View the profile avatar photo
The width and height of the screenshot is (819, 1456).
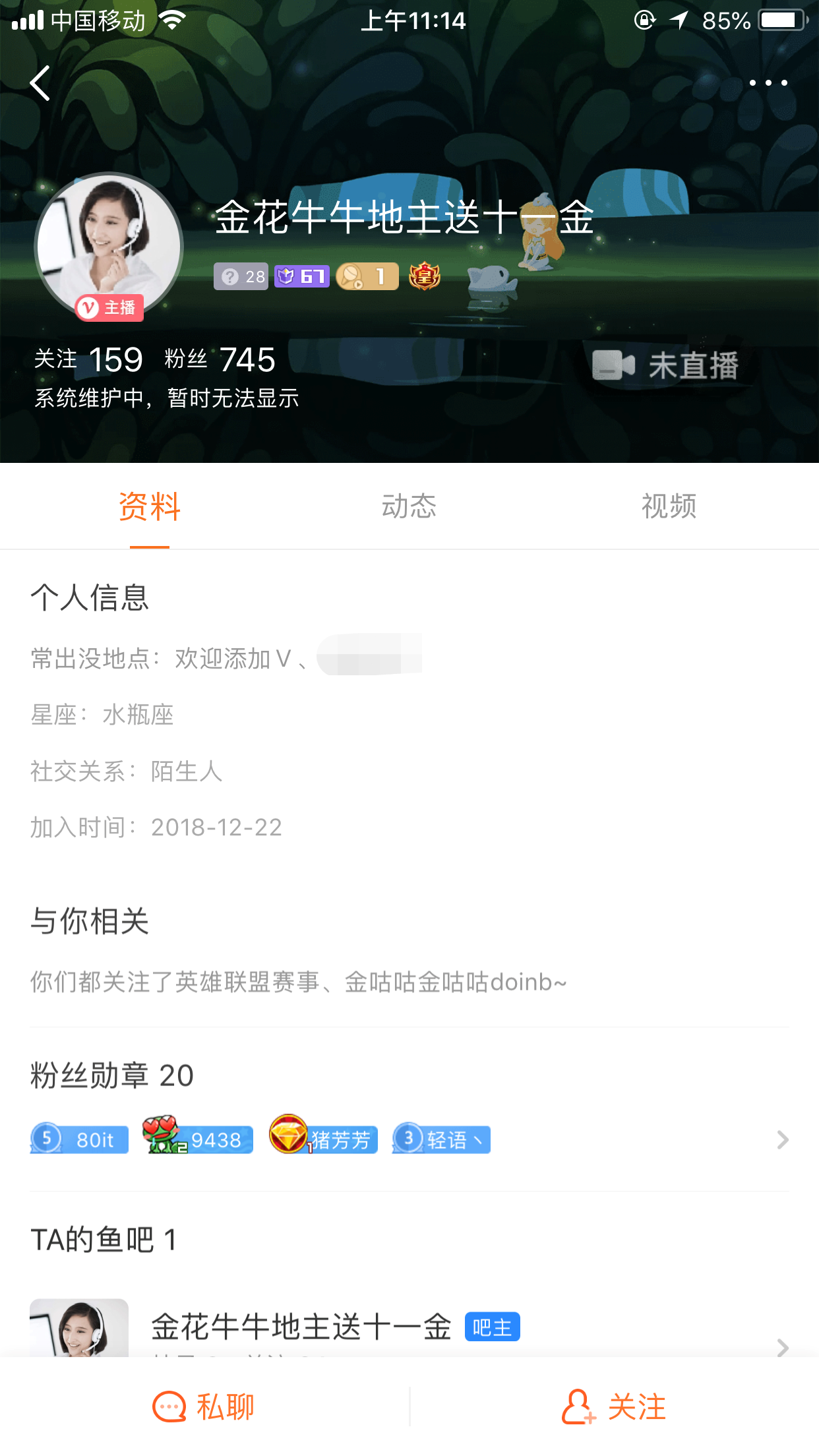[109, 245]
